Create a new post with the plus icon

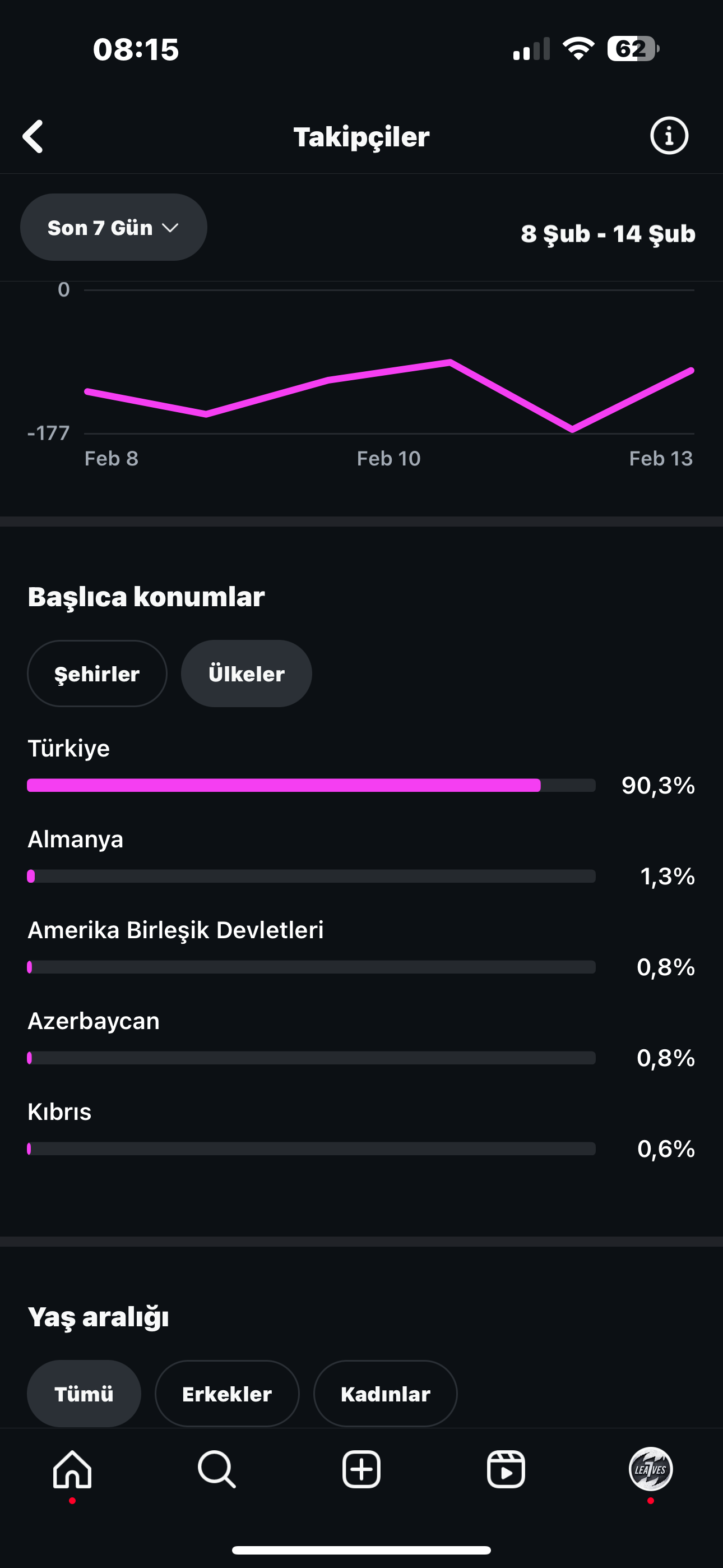pos(361,1469)
